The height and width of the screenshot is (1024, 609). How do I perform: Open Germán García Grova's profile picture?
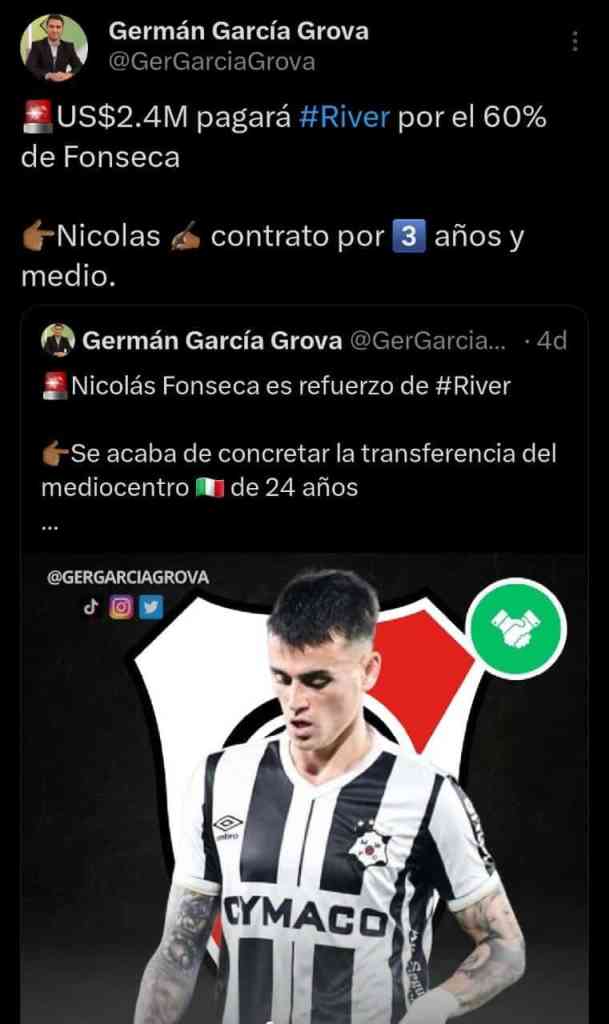[x=54, y=48]
